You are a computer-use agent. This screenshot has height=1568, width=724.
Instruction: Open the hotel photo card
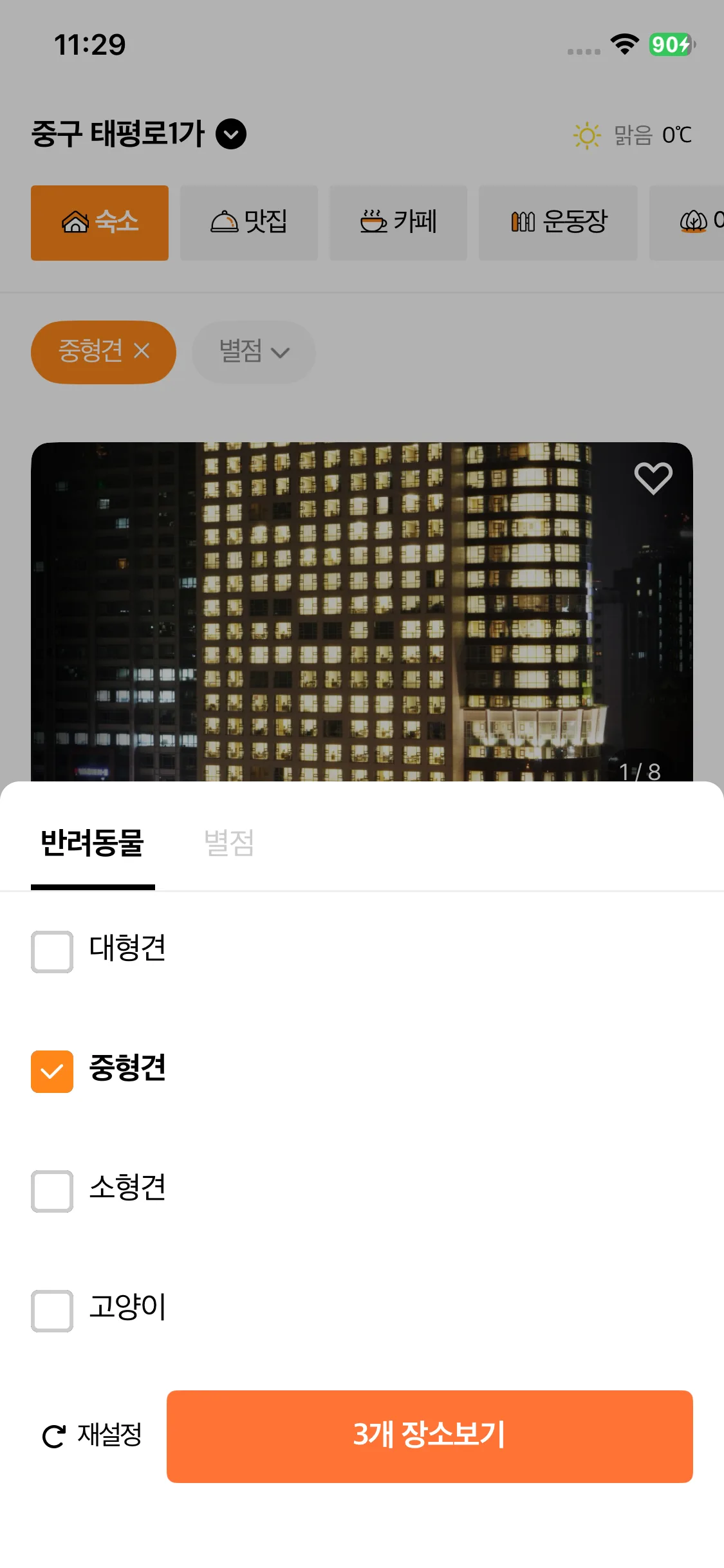pos(360,611)
